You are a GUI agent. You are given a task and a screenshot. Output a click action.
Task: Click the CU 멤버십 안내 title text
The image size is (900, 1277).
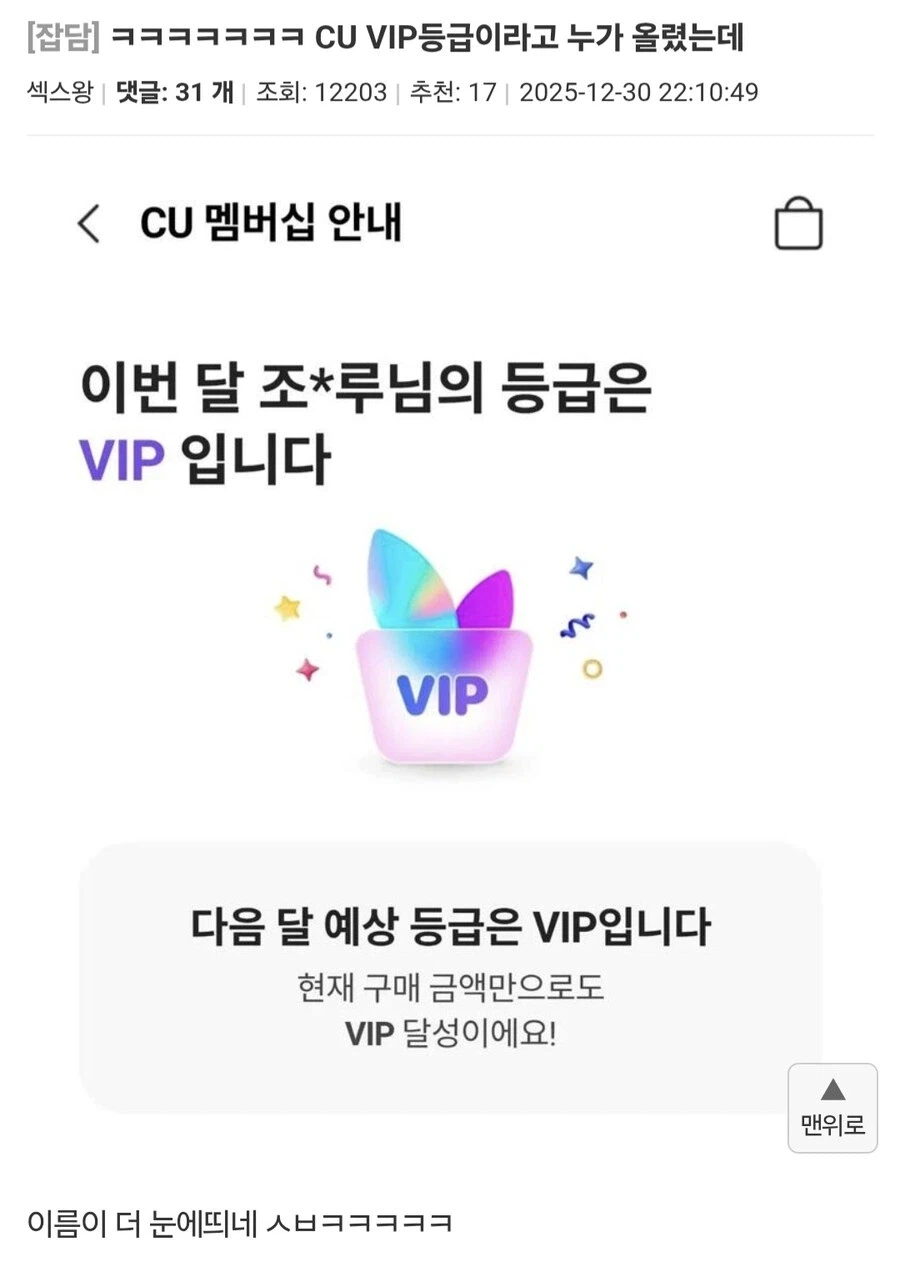270,224
